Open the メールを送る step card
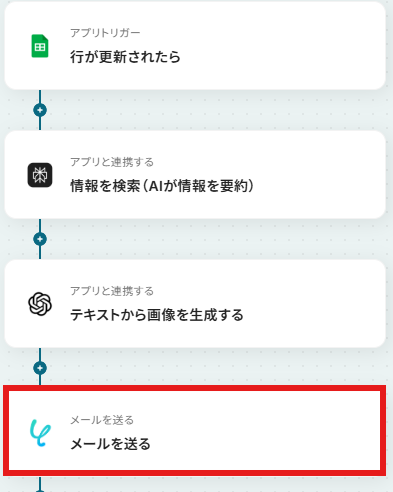Image resolution: width=393 pixels, height=492 pixels. (x=195, y=431)
